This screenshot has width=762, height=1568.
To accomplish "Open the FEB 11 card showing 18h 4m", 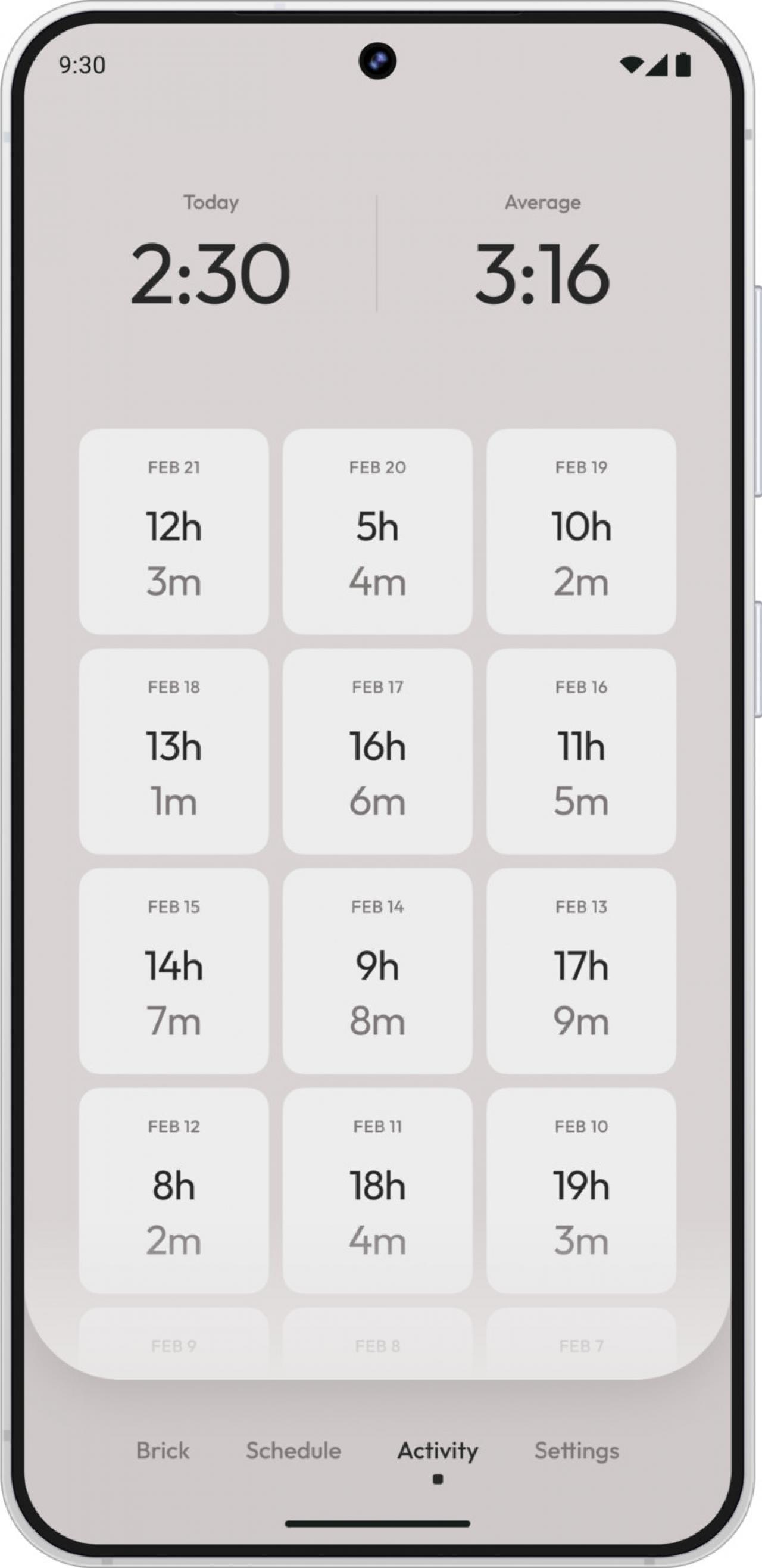I will (x=377, y=1190).
